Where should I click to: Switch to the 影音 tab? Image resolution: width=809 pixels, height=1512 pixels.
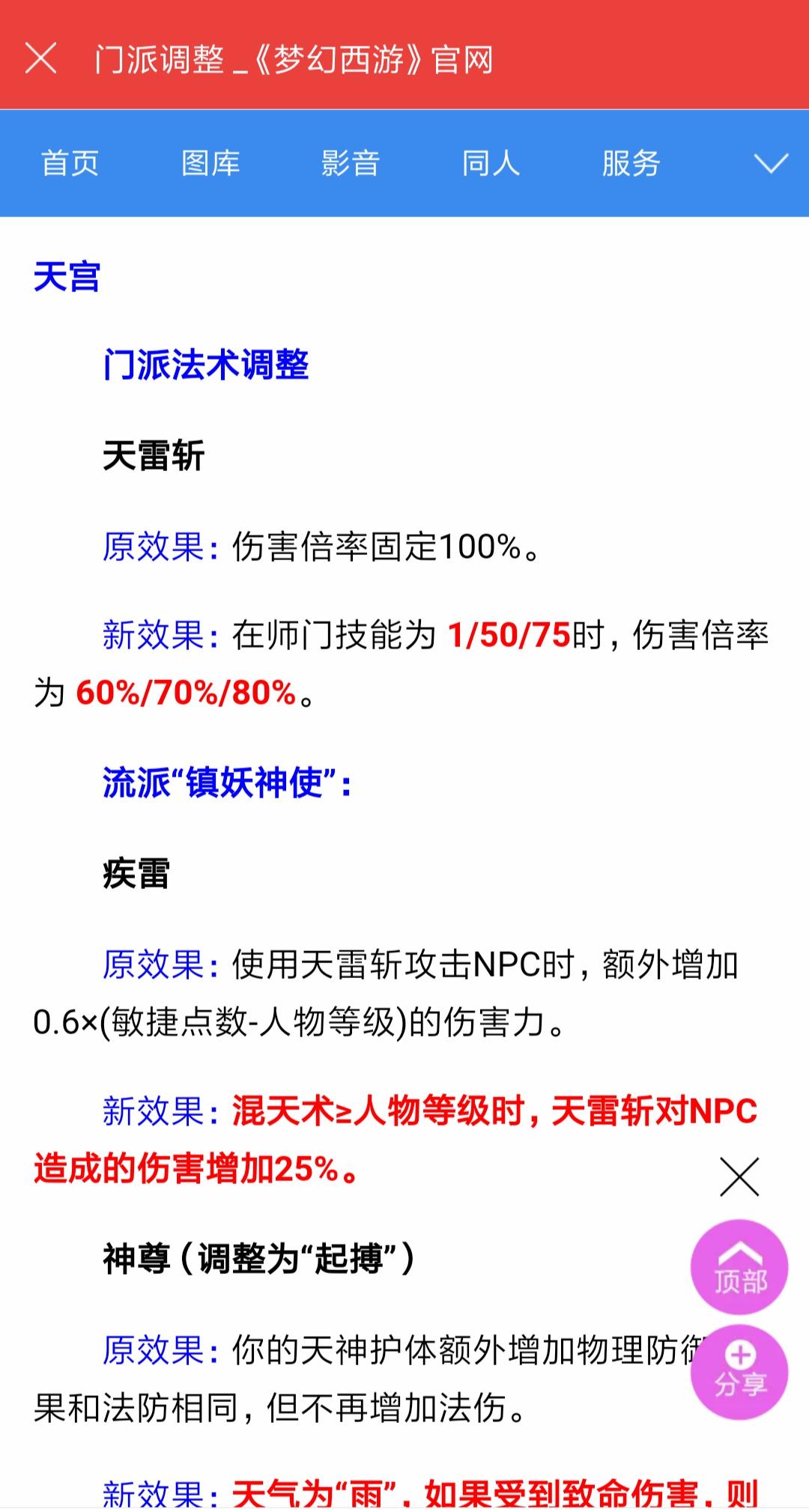351,163
